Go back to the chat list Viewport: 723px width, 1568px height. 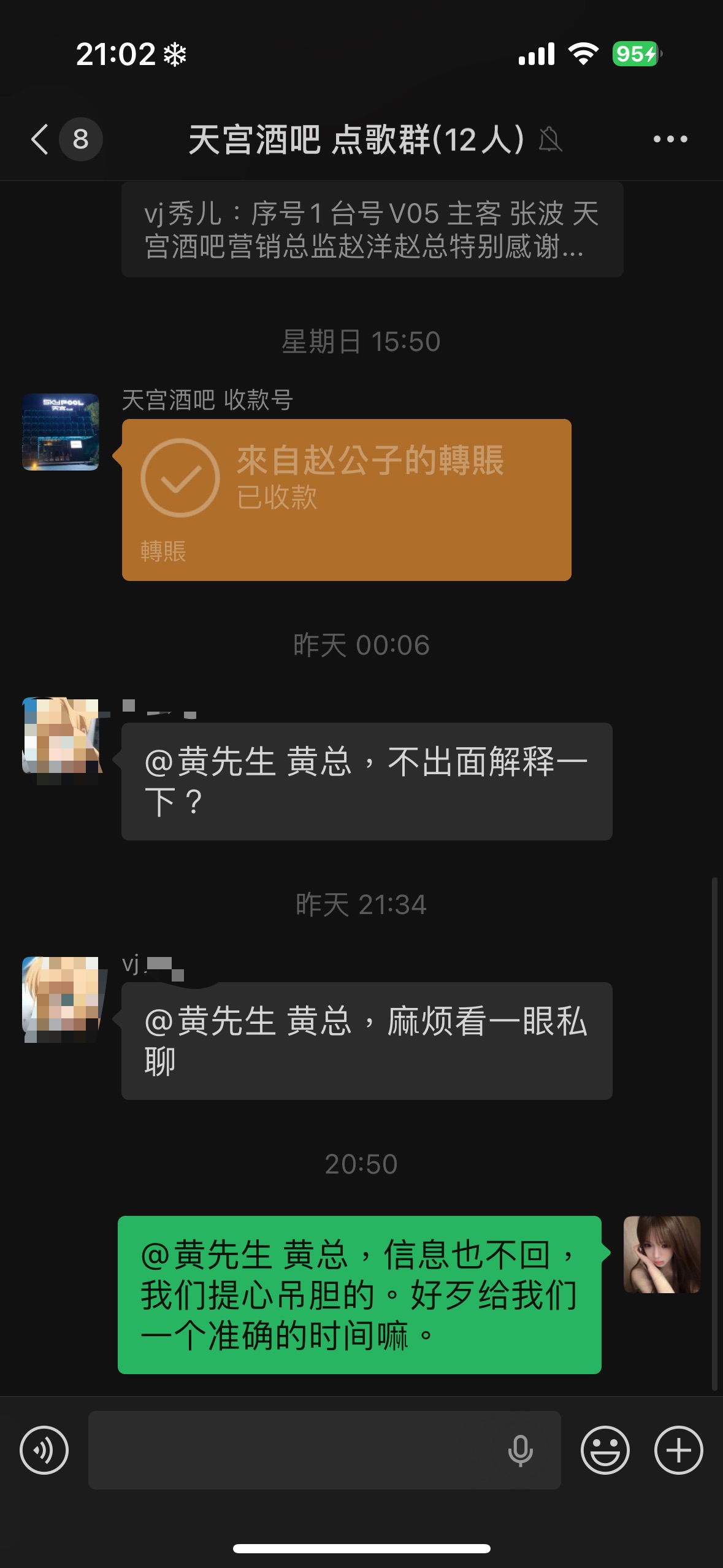[40, 139]
